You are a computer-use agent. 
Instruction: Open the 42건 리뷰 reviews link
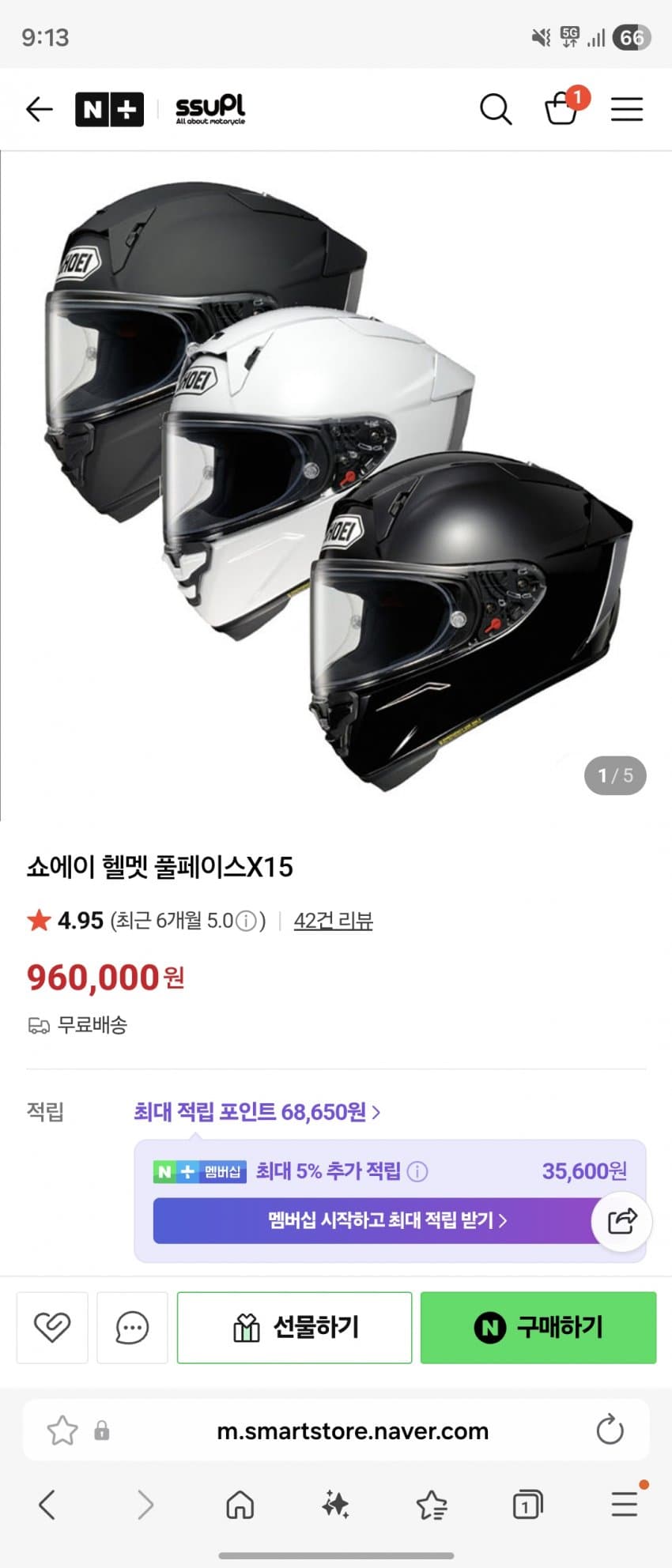(333, 921)
